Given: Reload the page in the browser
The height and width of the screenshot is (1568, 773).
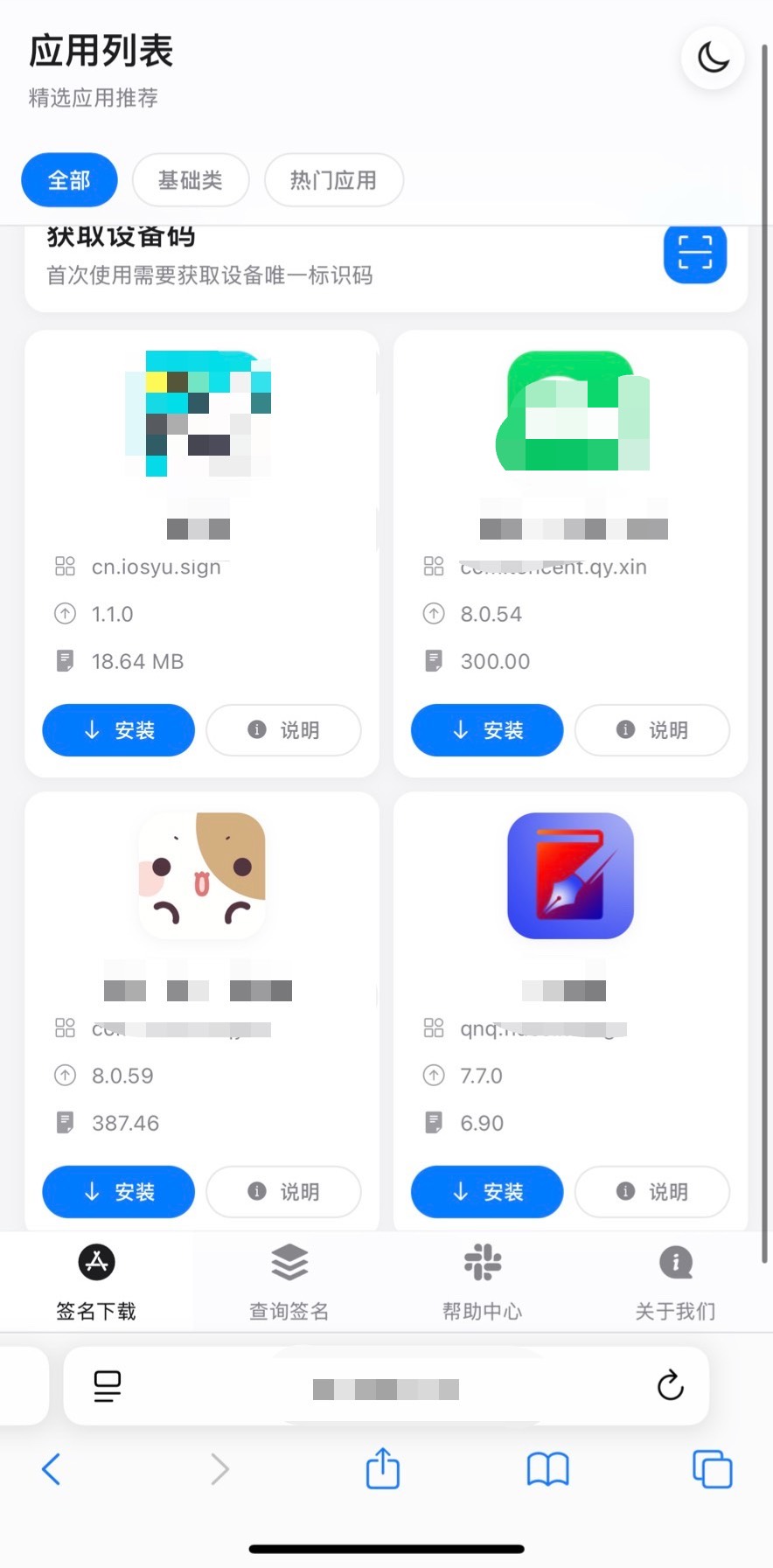Looking at the screenshot, I should (x=670, y=1385).
